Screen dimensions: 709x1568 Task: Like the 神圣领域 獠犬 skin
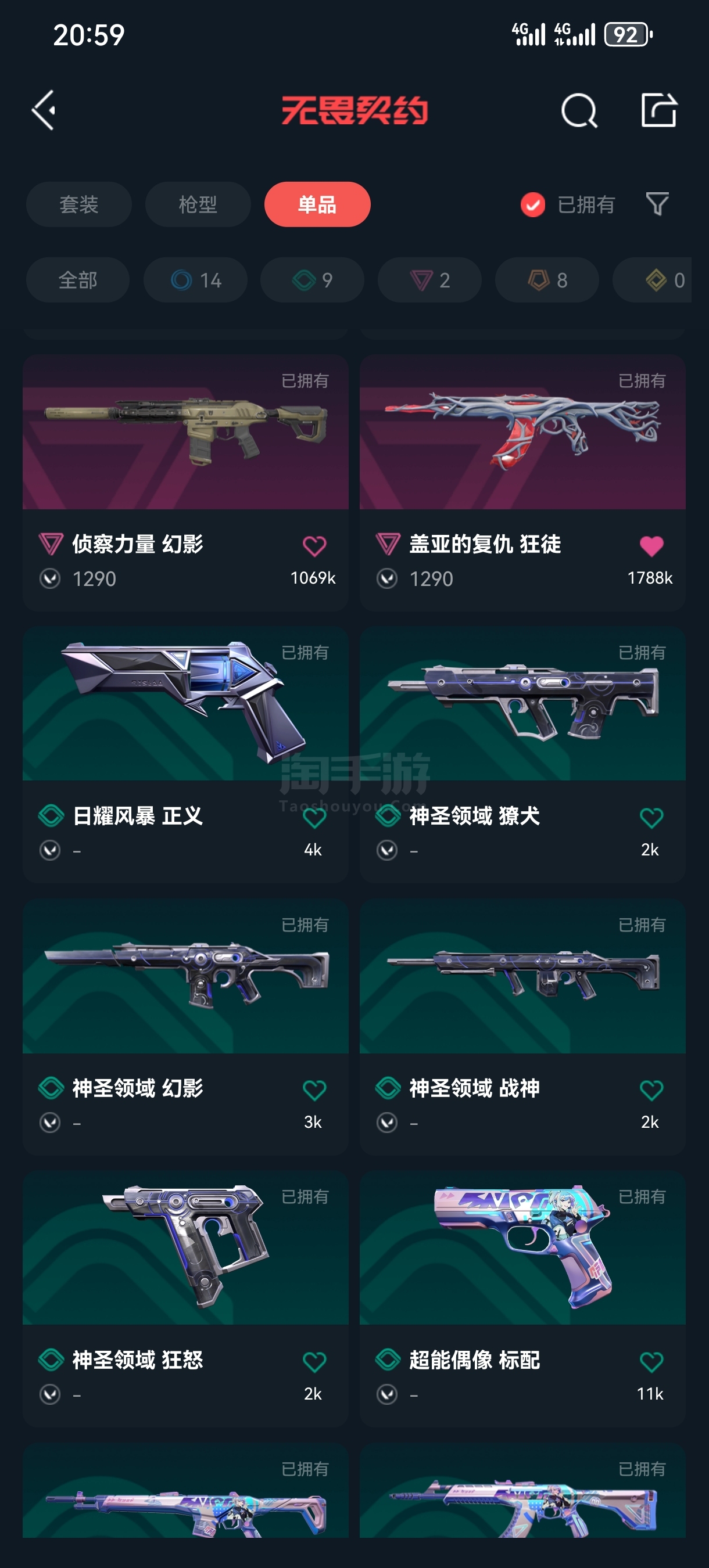pyautogui.click(x=651, y=818)
